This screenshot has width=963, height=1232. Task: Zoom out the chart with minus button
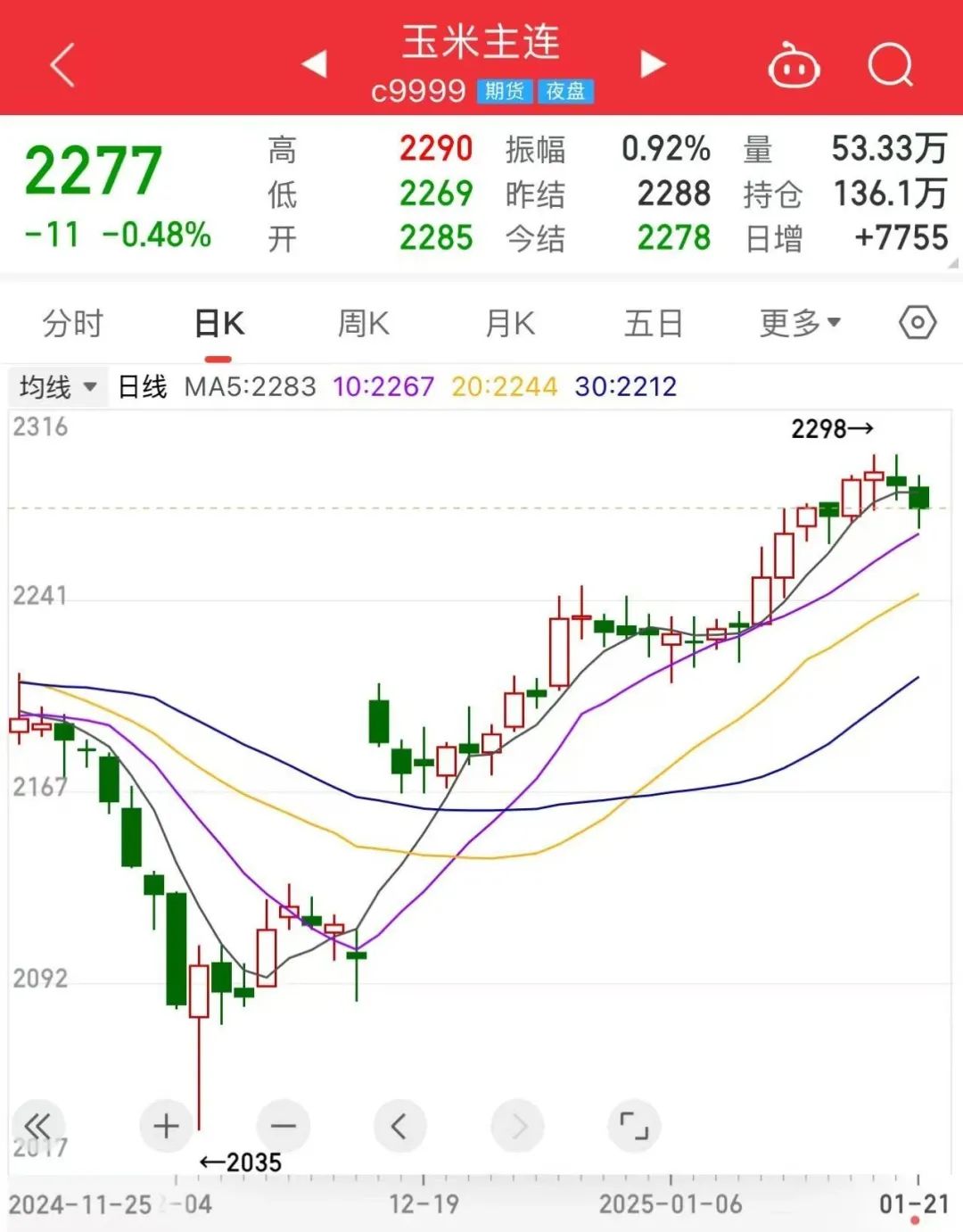(284, 1126)
